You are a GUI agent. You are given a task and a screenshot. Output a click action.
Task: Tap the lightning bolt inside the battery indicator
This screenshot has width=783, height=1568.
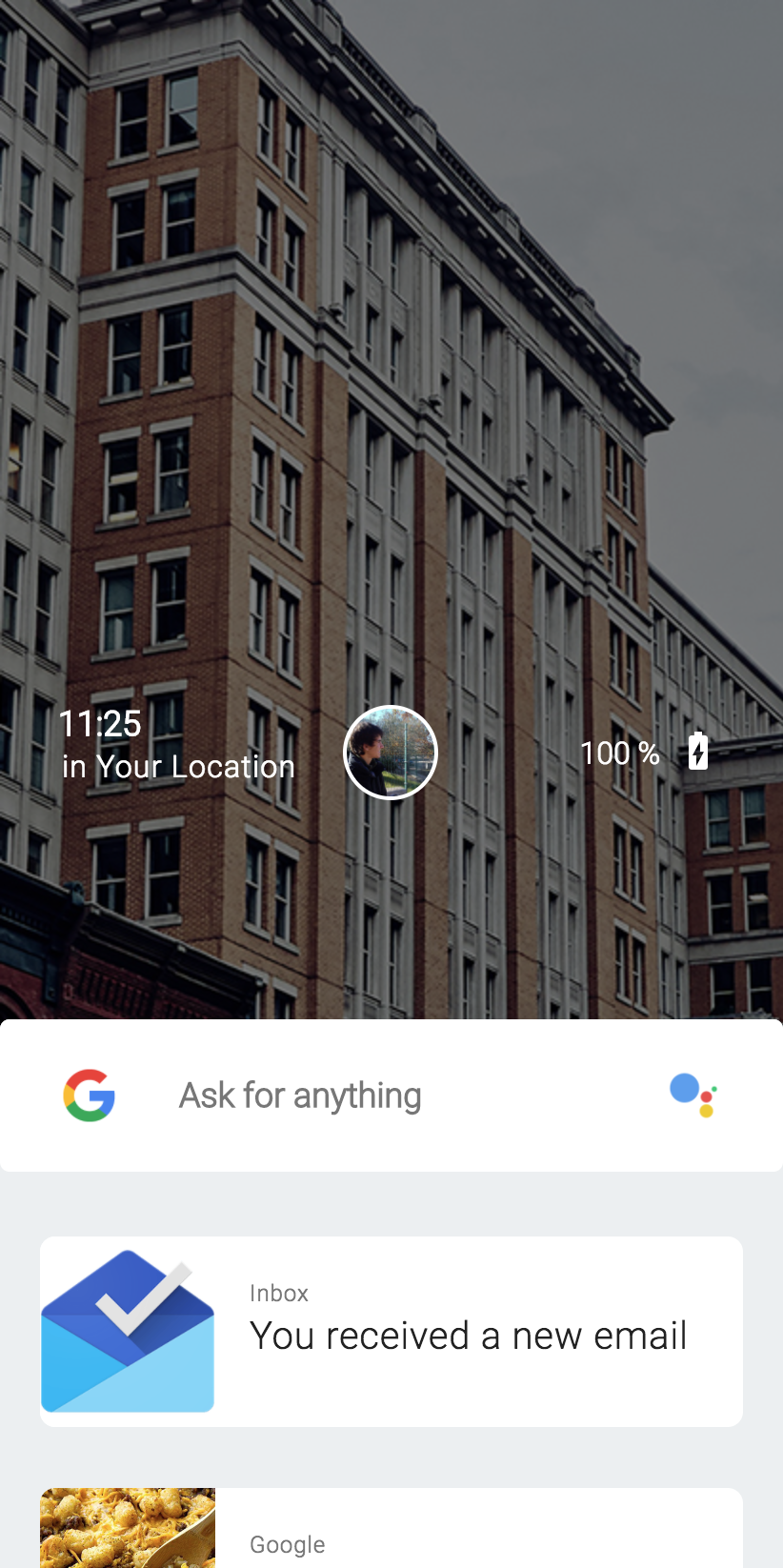click(x=698, y=752)
